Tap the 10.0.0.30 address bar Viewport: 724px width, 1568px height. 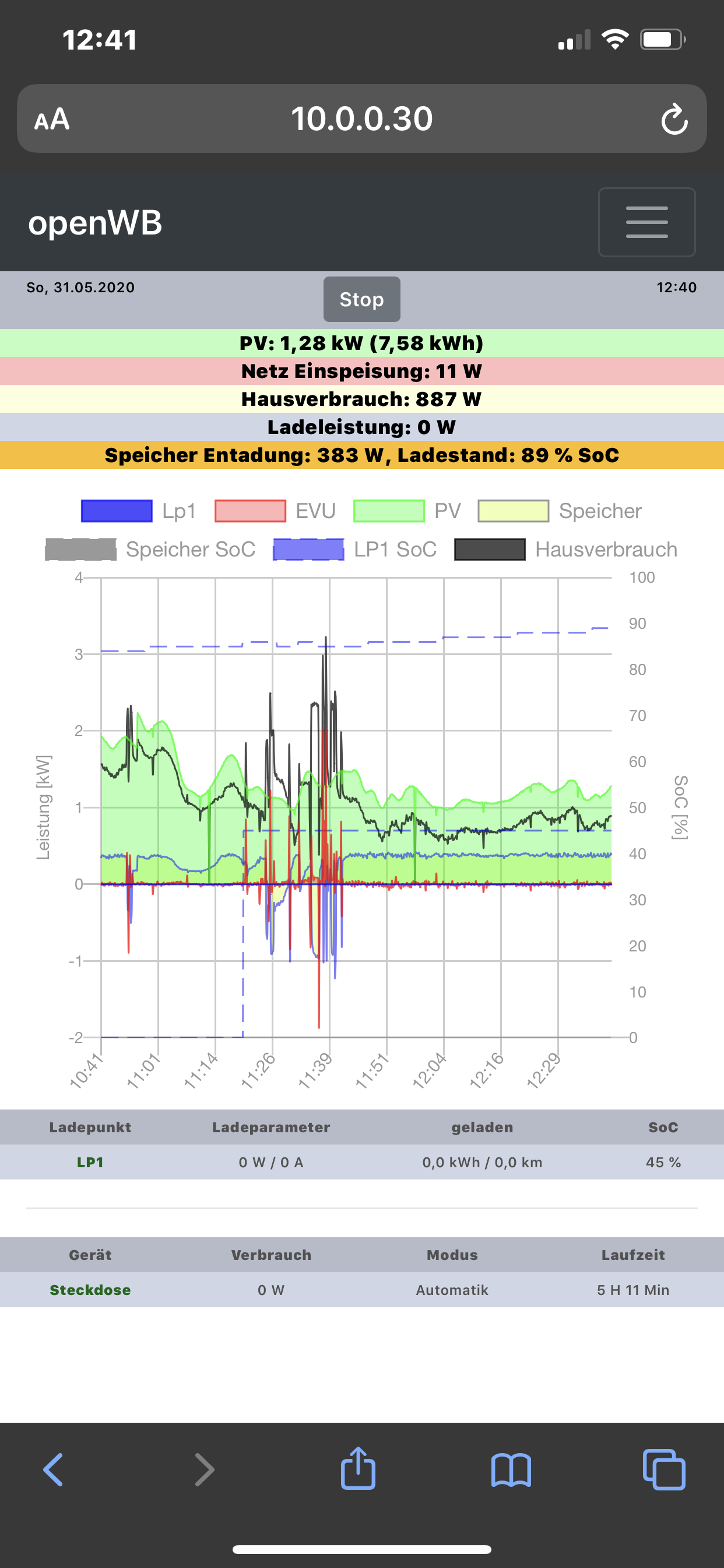click(361, 120)
